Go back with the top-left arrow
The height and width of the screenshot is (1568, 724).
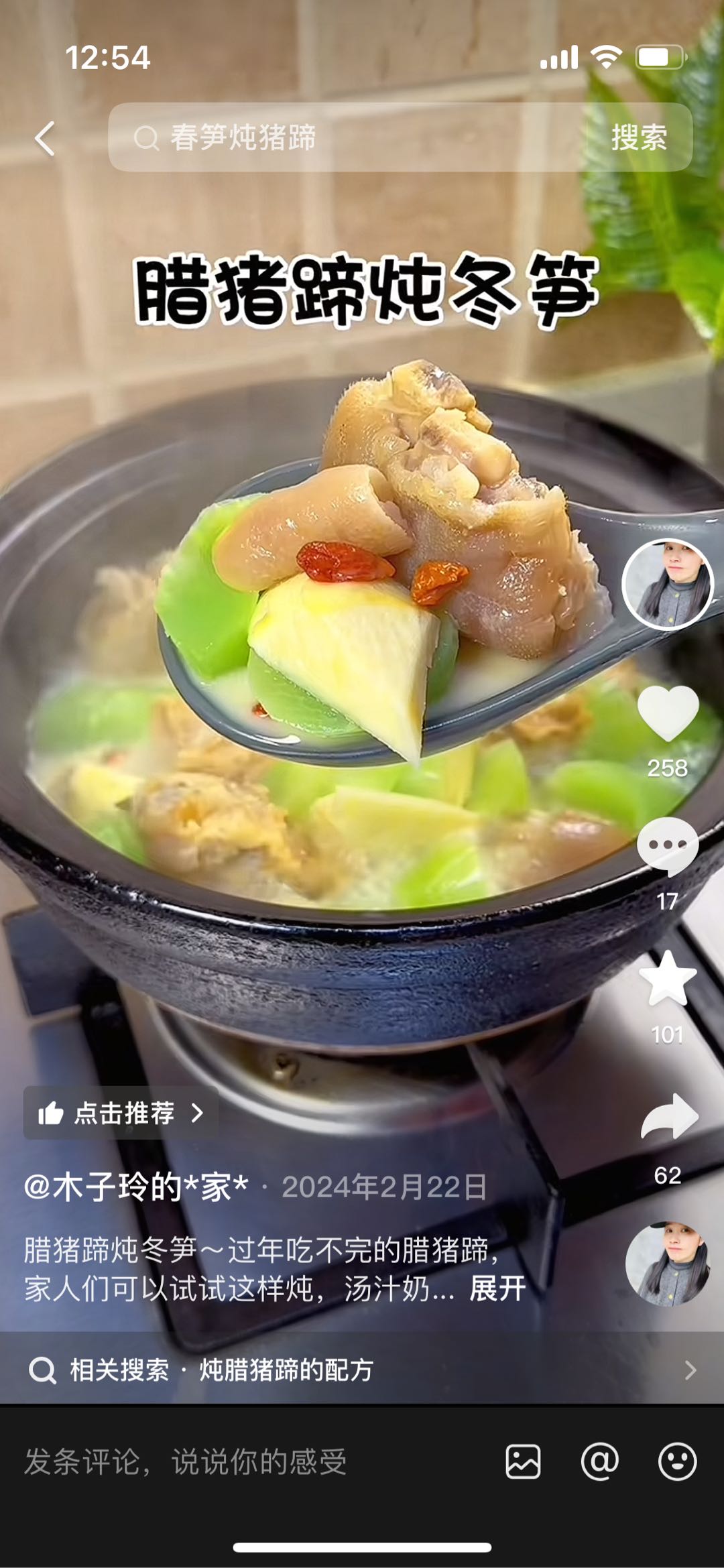(45, 139)
